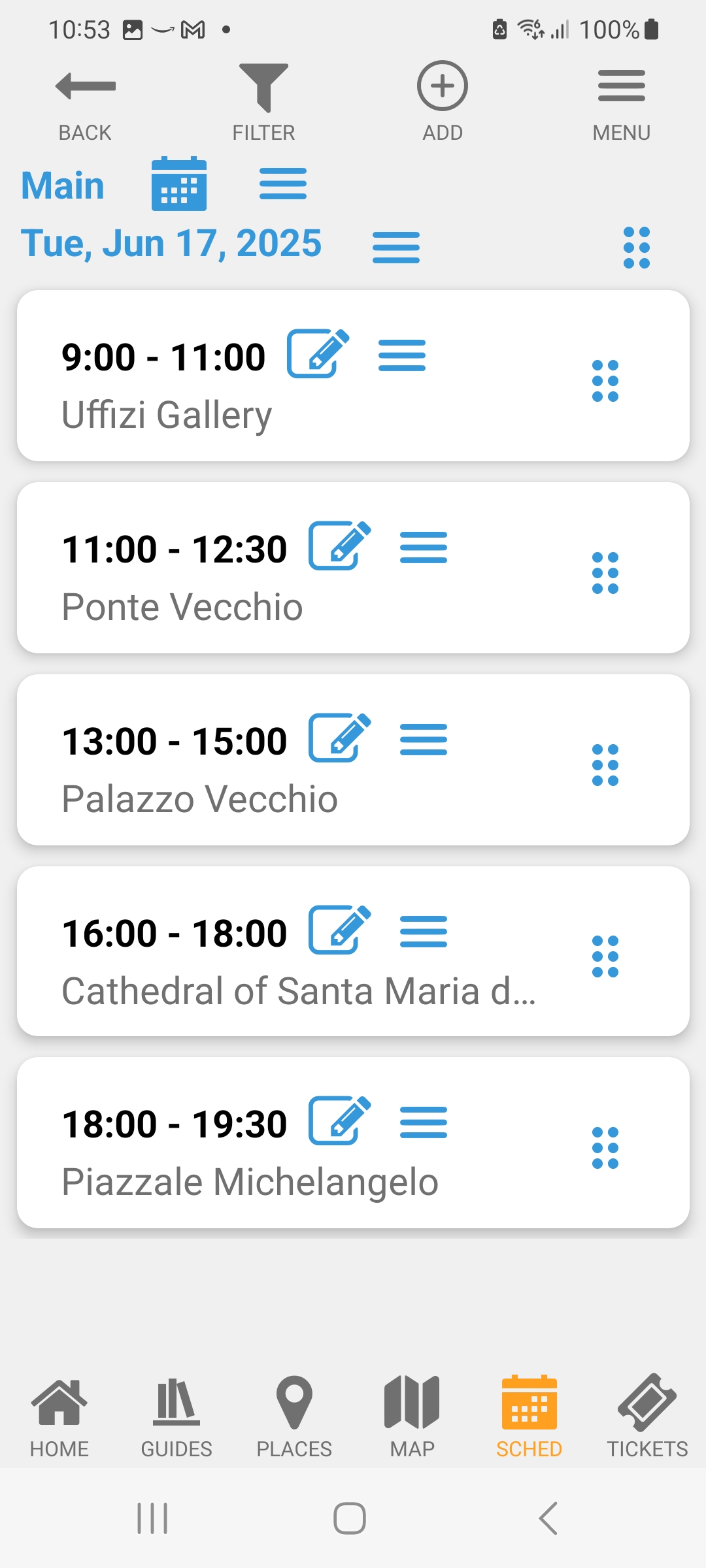Edit the Palazzo Vecchio time slot
The height and width of the screenshot is (1568, 706).
[x=339, y=739]
